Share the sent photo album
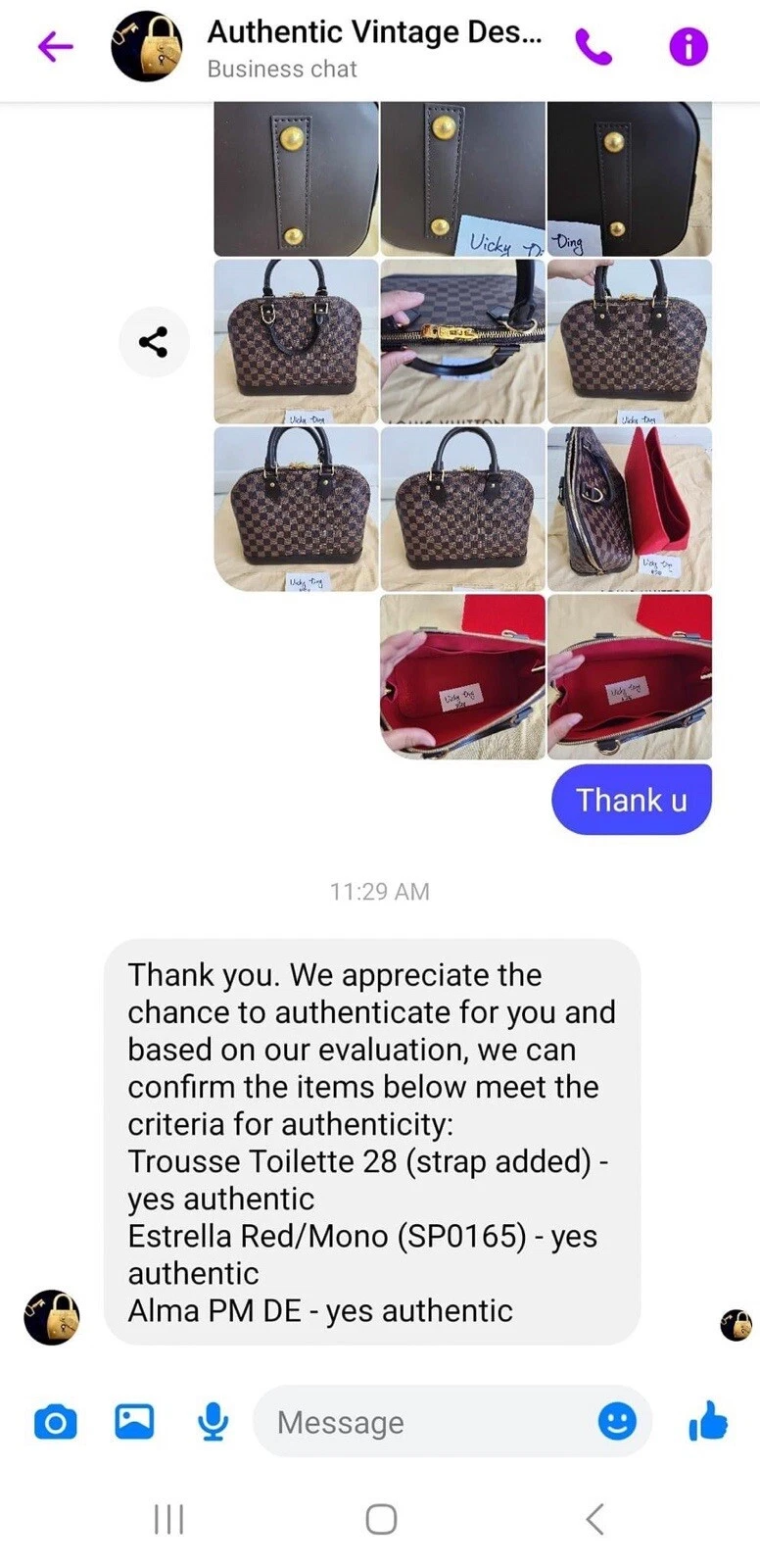The width and height of the screenshot is (760, 1568). coord(153,342)
